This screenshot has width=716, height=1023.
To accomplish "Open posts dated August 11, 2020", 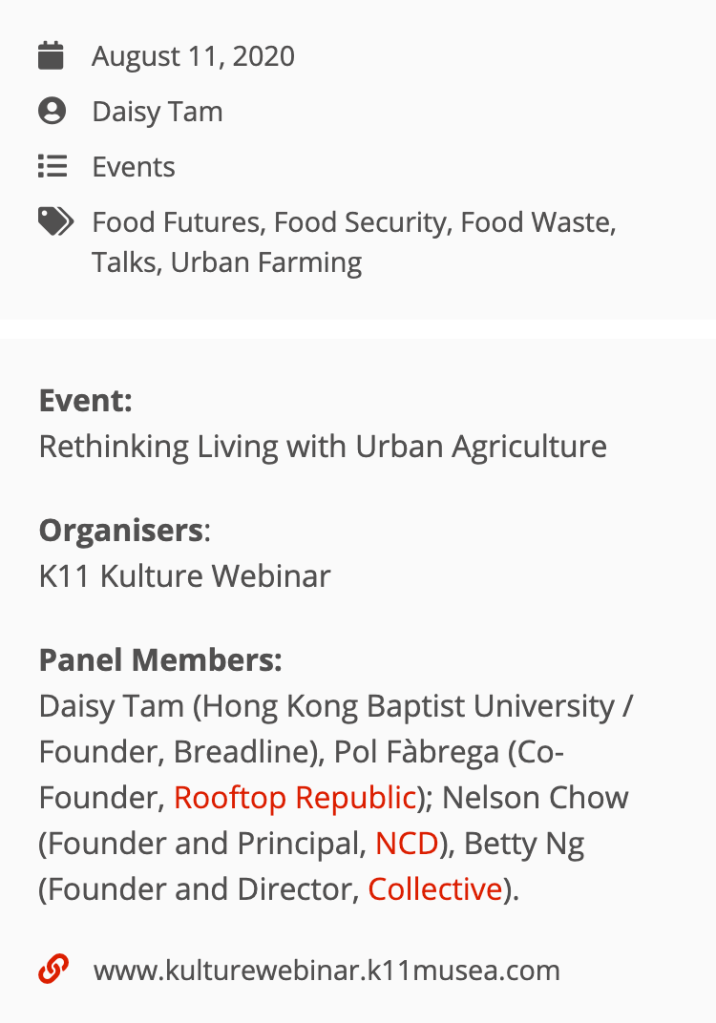I will click(193, 56).
